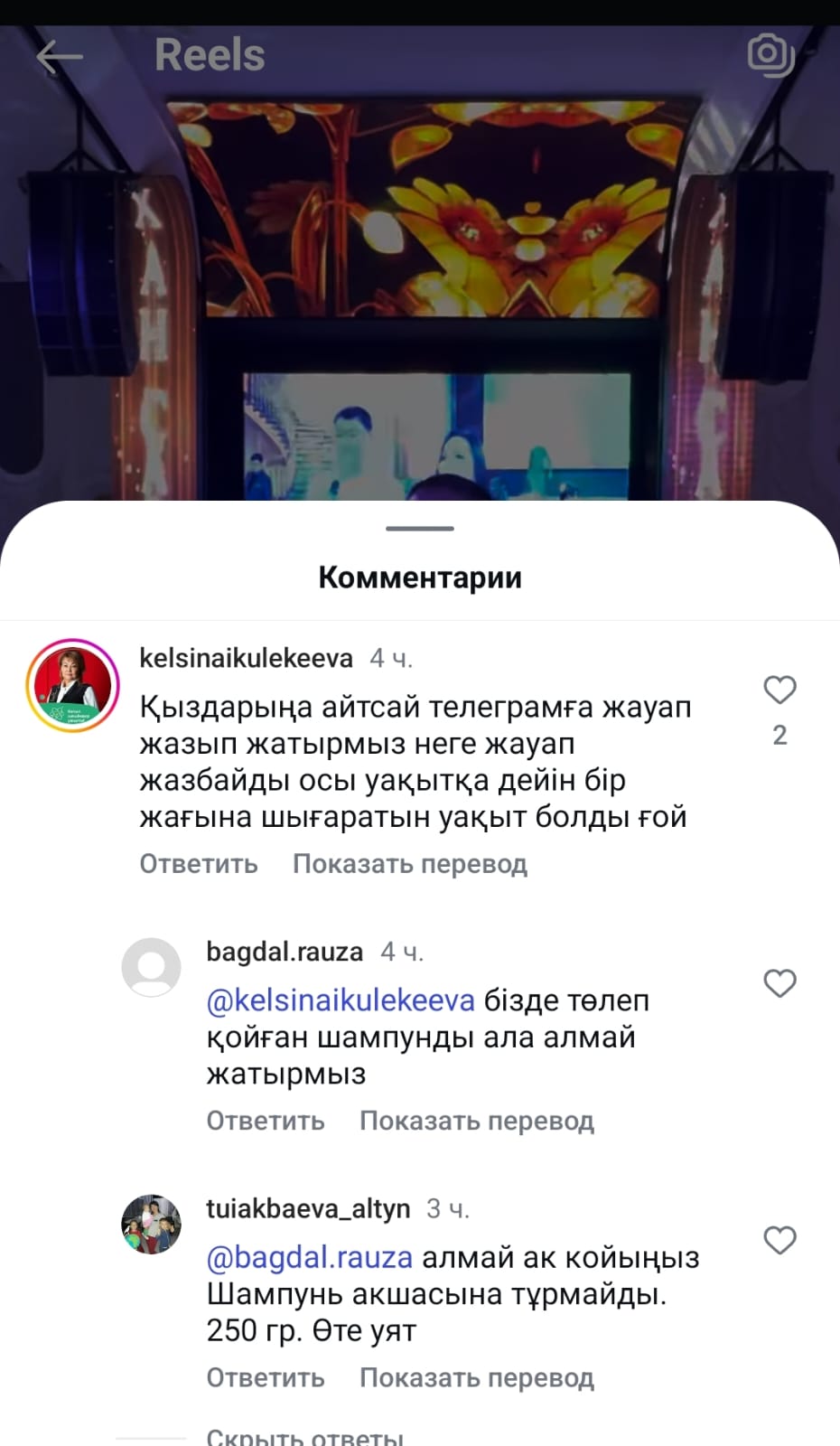
Task: Show translation of kelsinaikulekeeva's comment
Action: (409, 864)
